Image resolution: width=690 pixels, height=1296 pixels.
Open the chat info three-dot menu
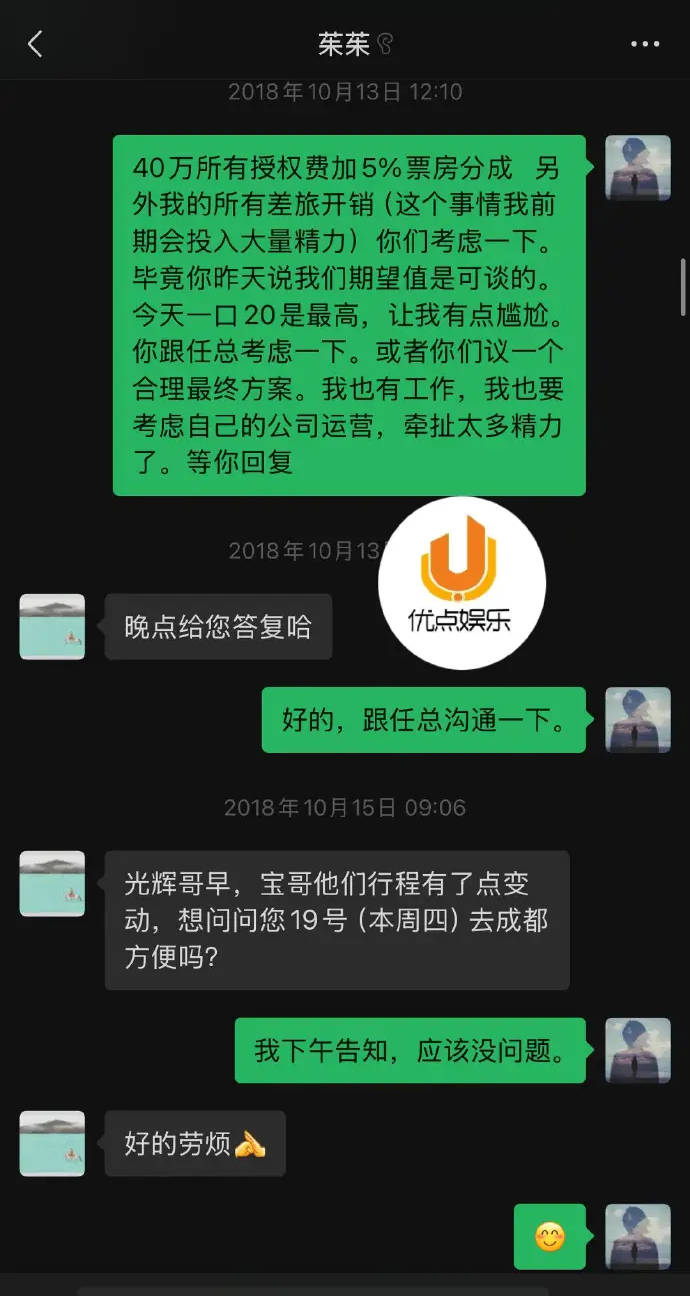tap(645, 44)
